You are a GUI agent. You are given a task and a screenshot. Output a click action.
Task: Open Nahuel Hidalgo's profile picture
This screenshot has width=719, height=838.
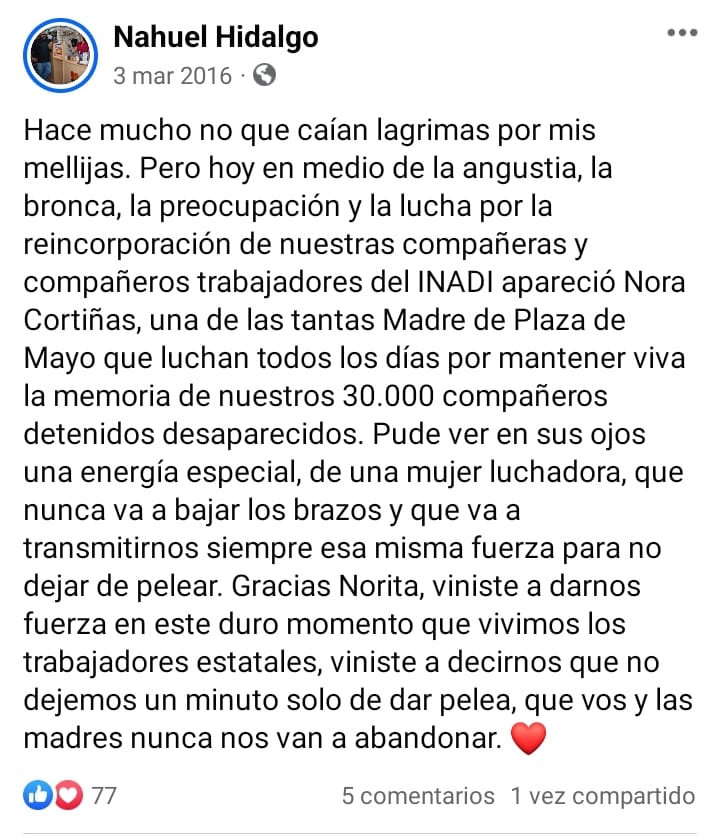tap(59, 55)
